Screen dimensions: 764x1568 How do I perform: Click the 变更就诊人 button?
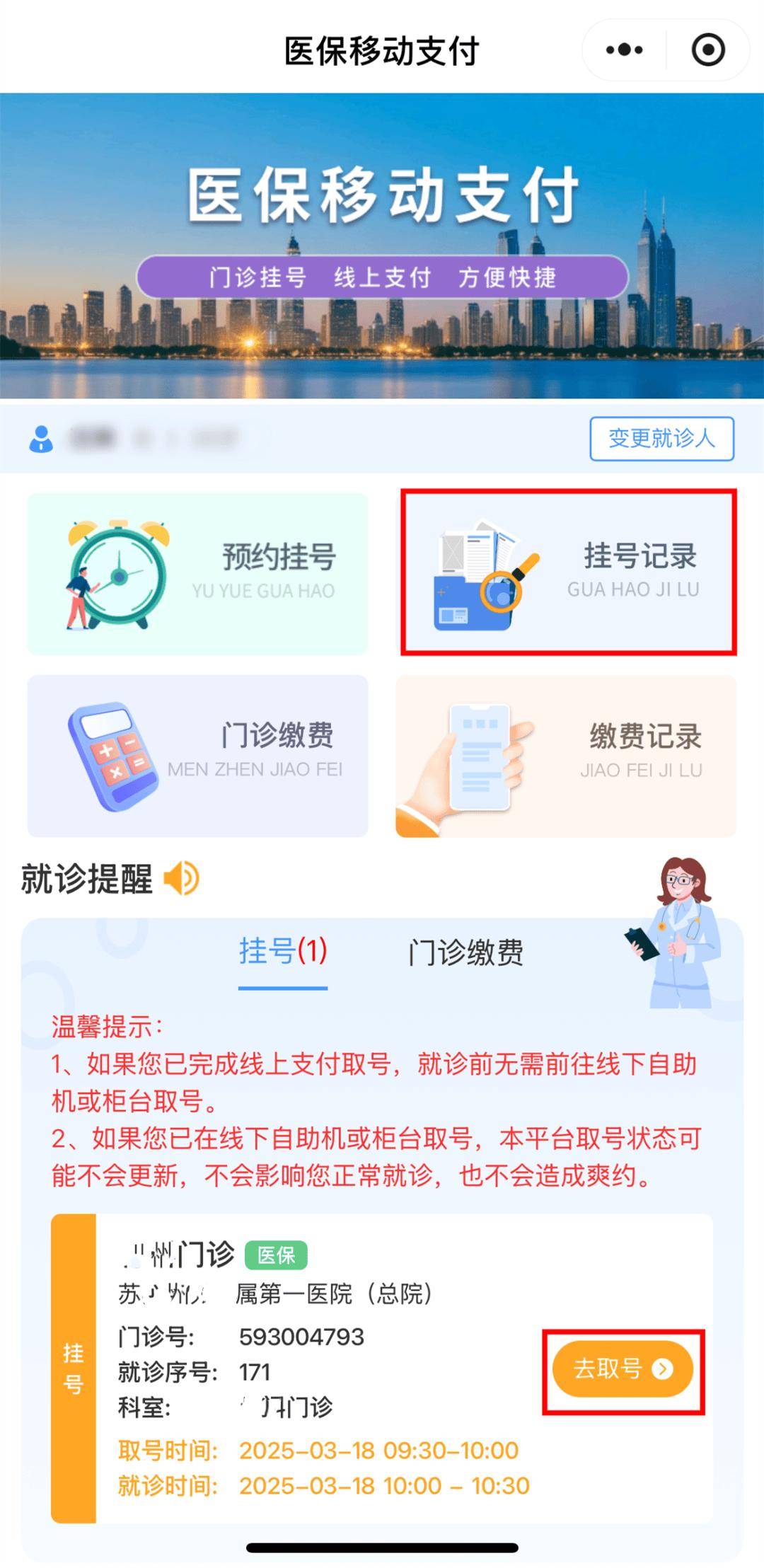tap(661, 439)
